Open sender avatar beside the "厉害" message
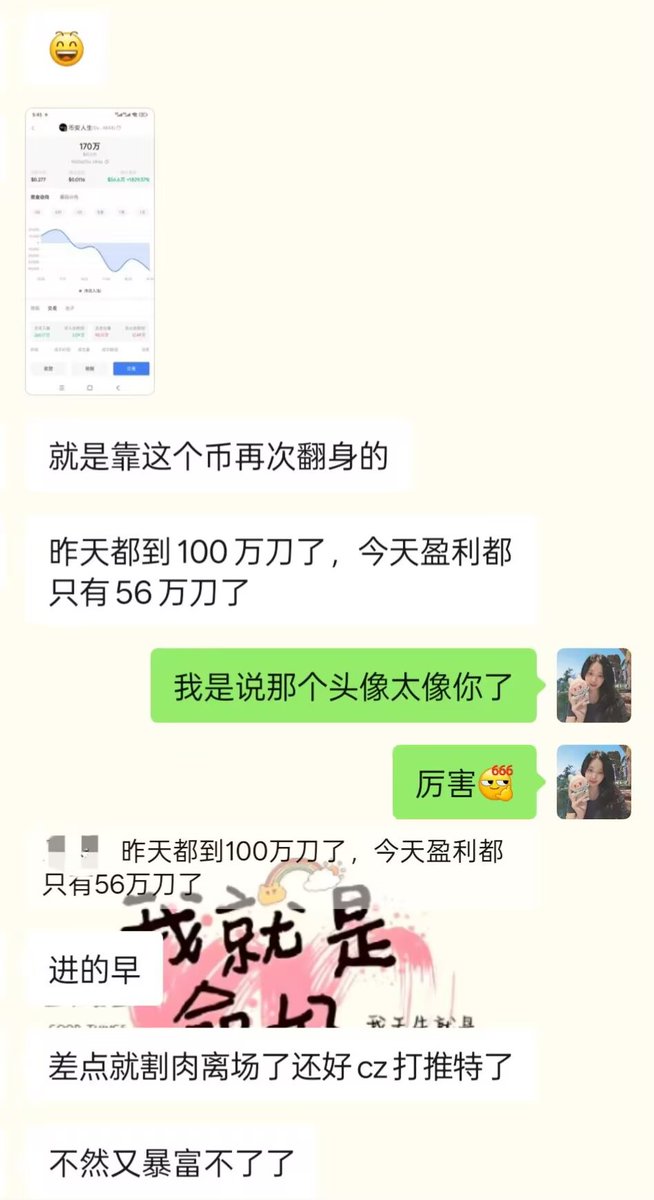 point(593,781)
